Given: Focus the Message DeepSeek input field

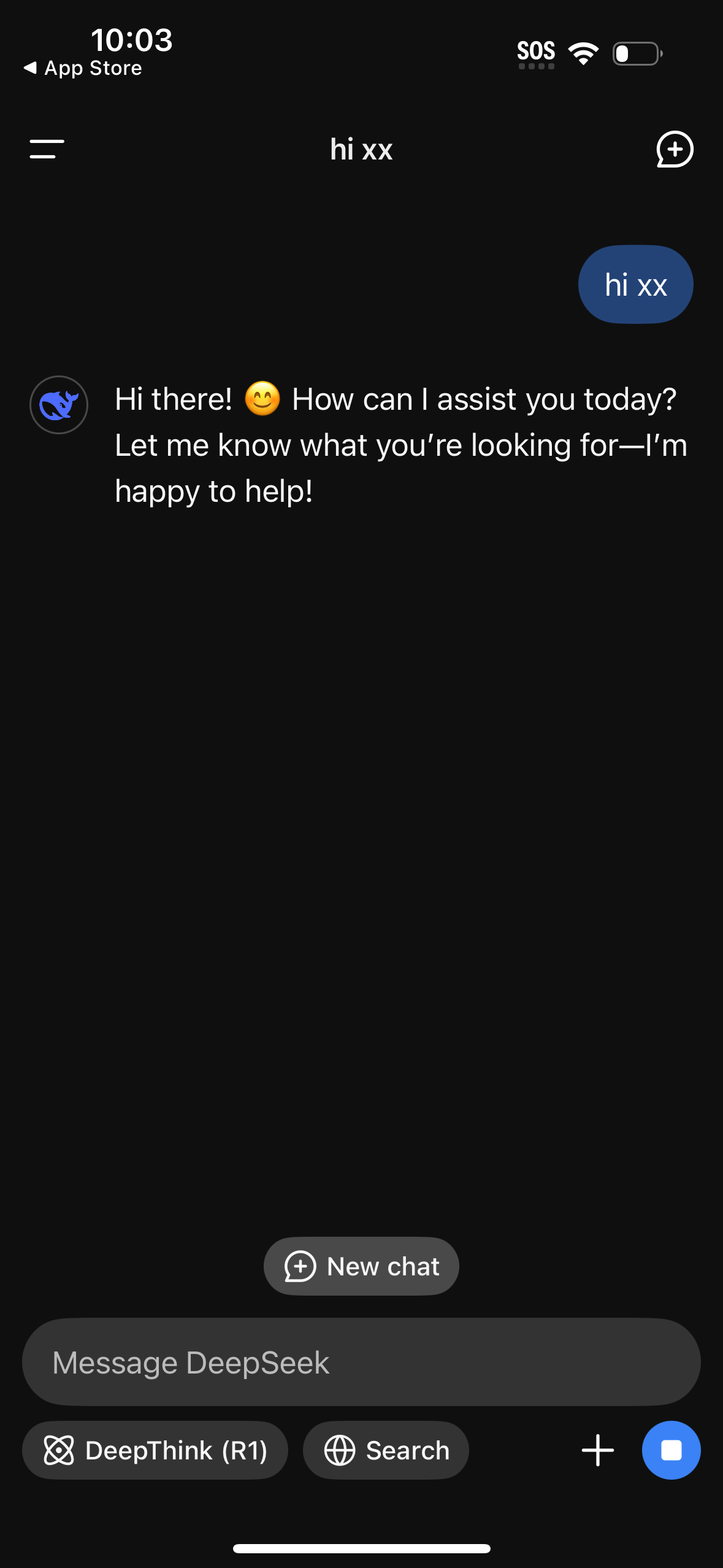Looking at the screenshot, I should pyautogui.click(x=361, y=1362).
